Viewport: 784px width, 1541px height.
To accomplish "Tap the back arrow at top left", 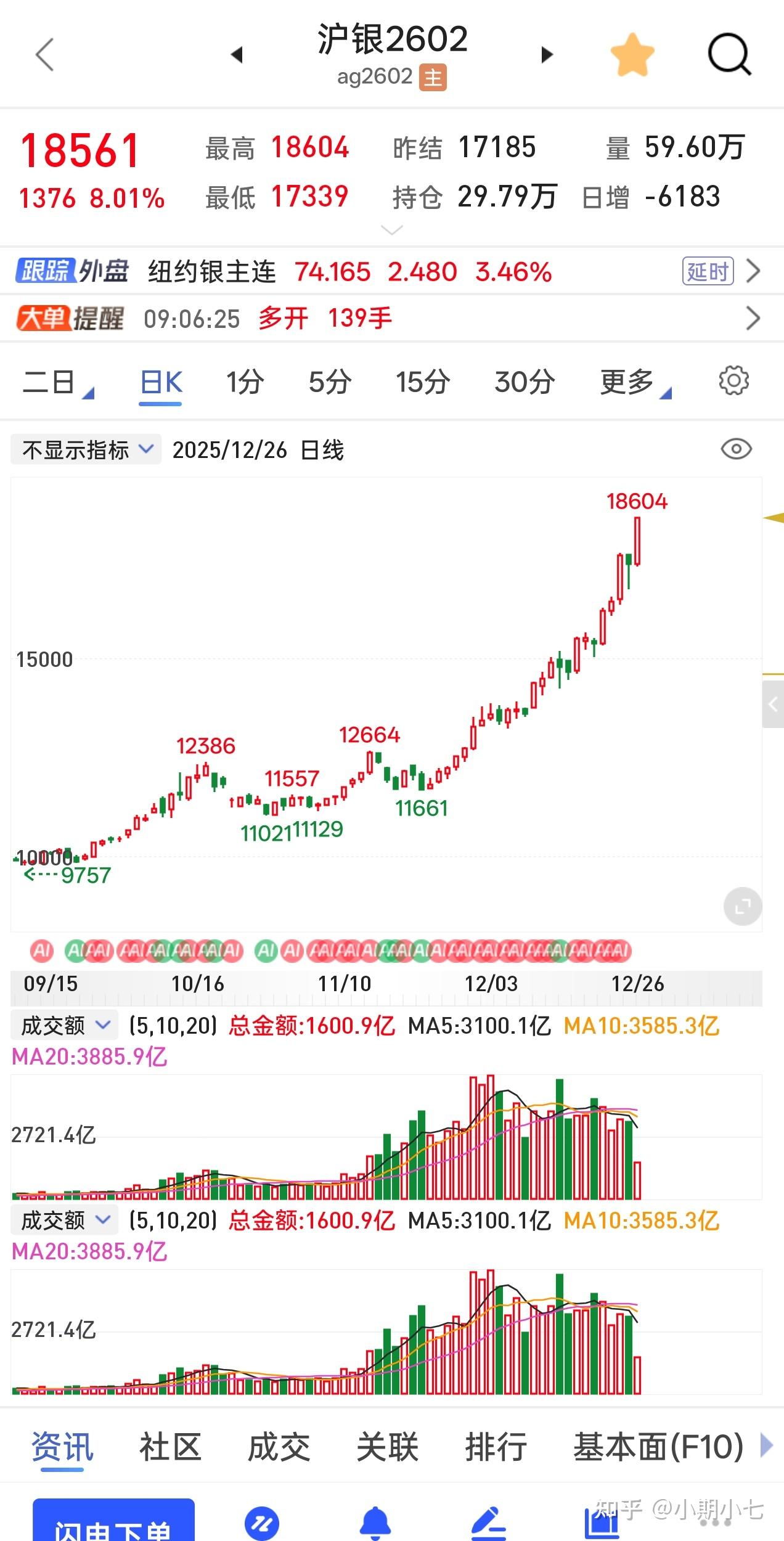I will 43,55.
